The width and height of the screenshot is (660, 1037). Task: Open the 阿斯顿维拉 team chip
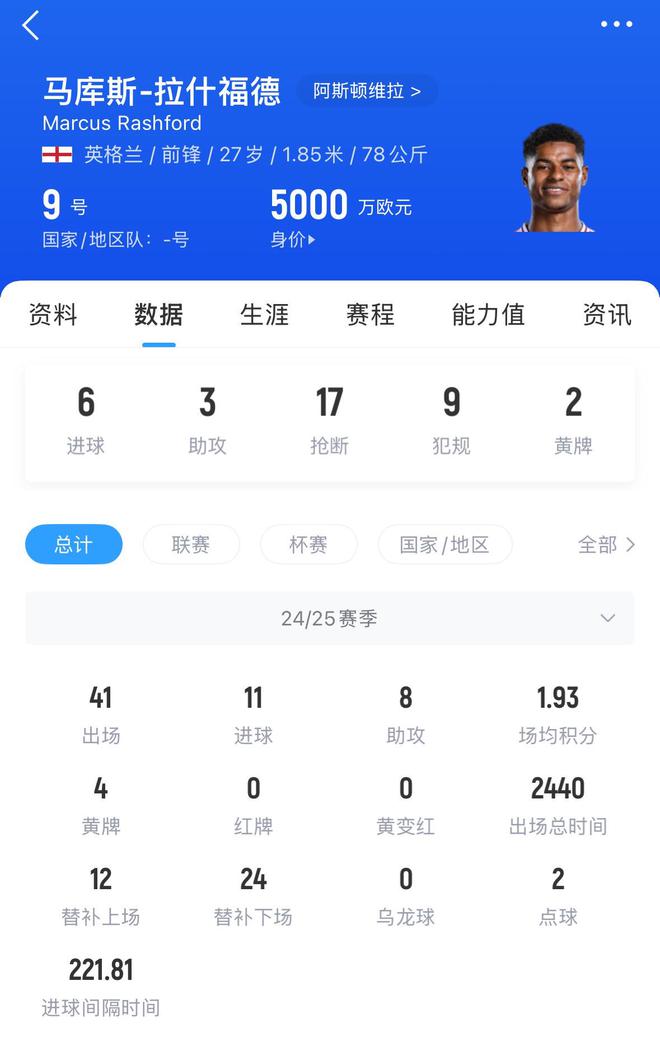coord(367,91)
